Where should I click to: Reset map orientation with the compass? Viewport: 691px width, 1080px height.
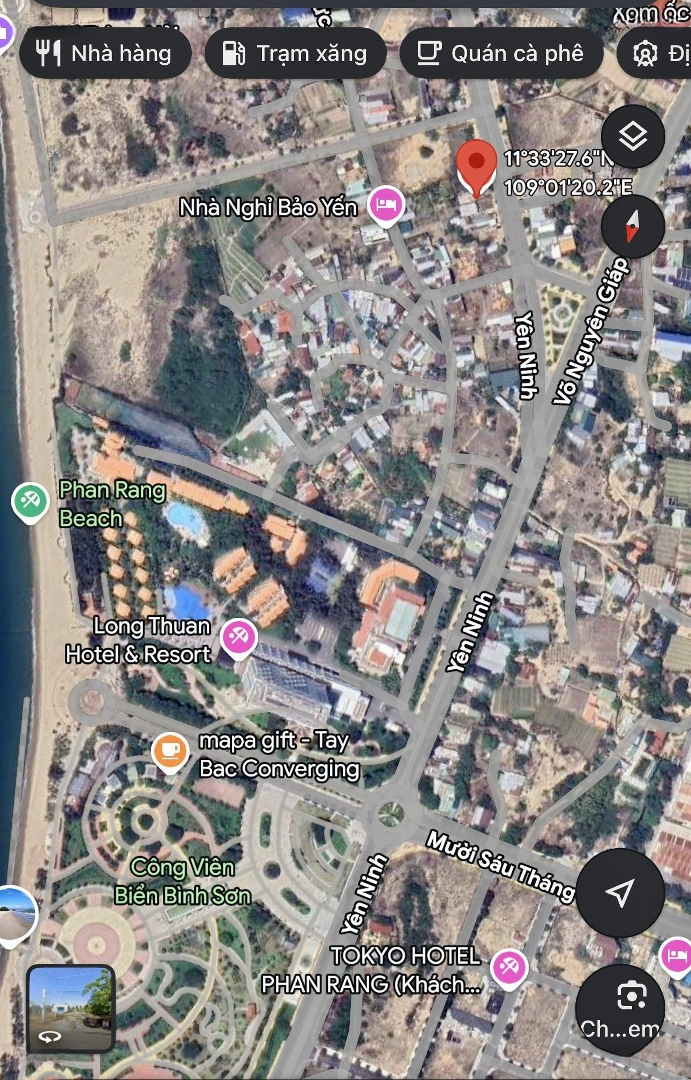(632, 226)
